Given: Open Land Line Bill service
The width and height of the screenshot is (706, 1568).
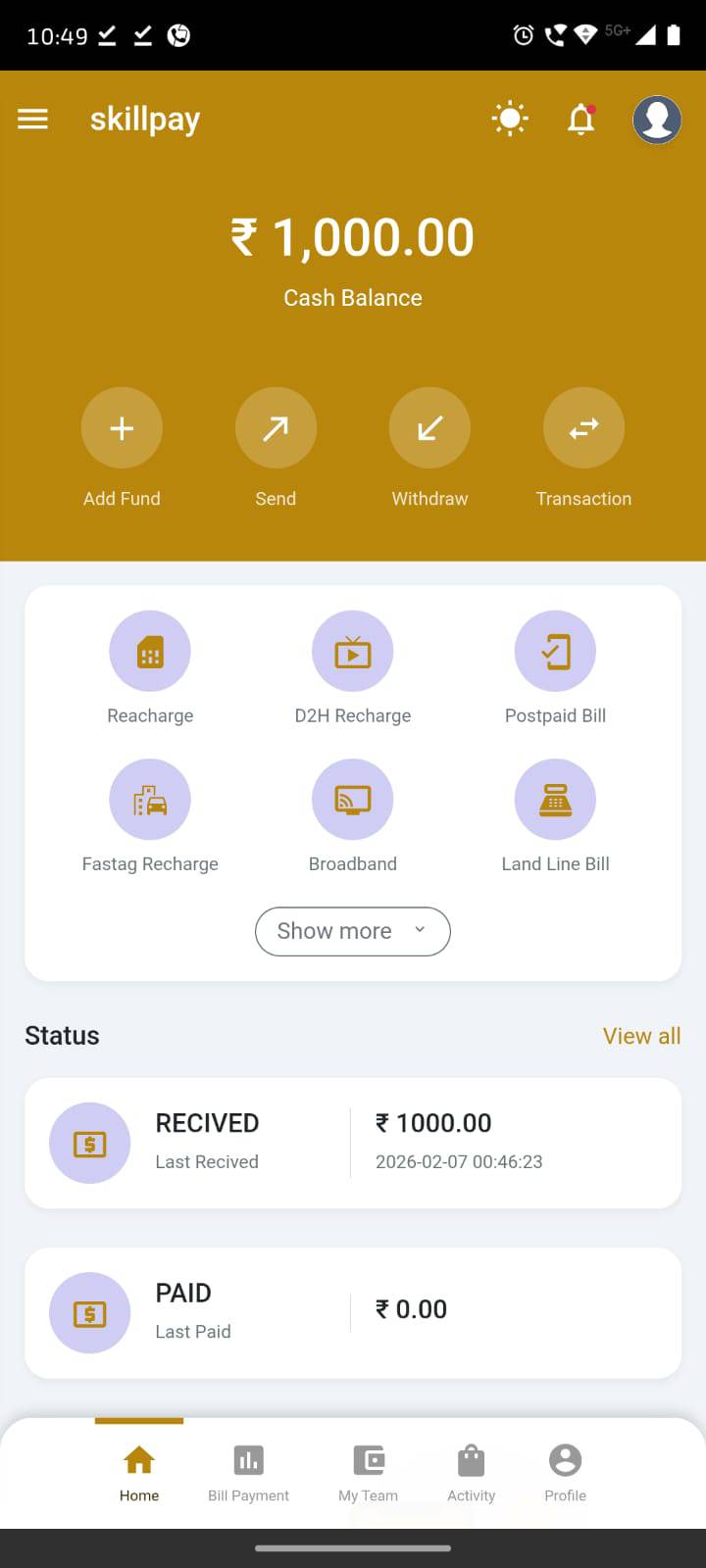Looking at the screenshot, I should [555, 801].
